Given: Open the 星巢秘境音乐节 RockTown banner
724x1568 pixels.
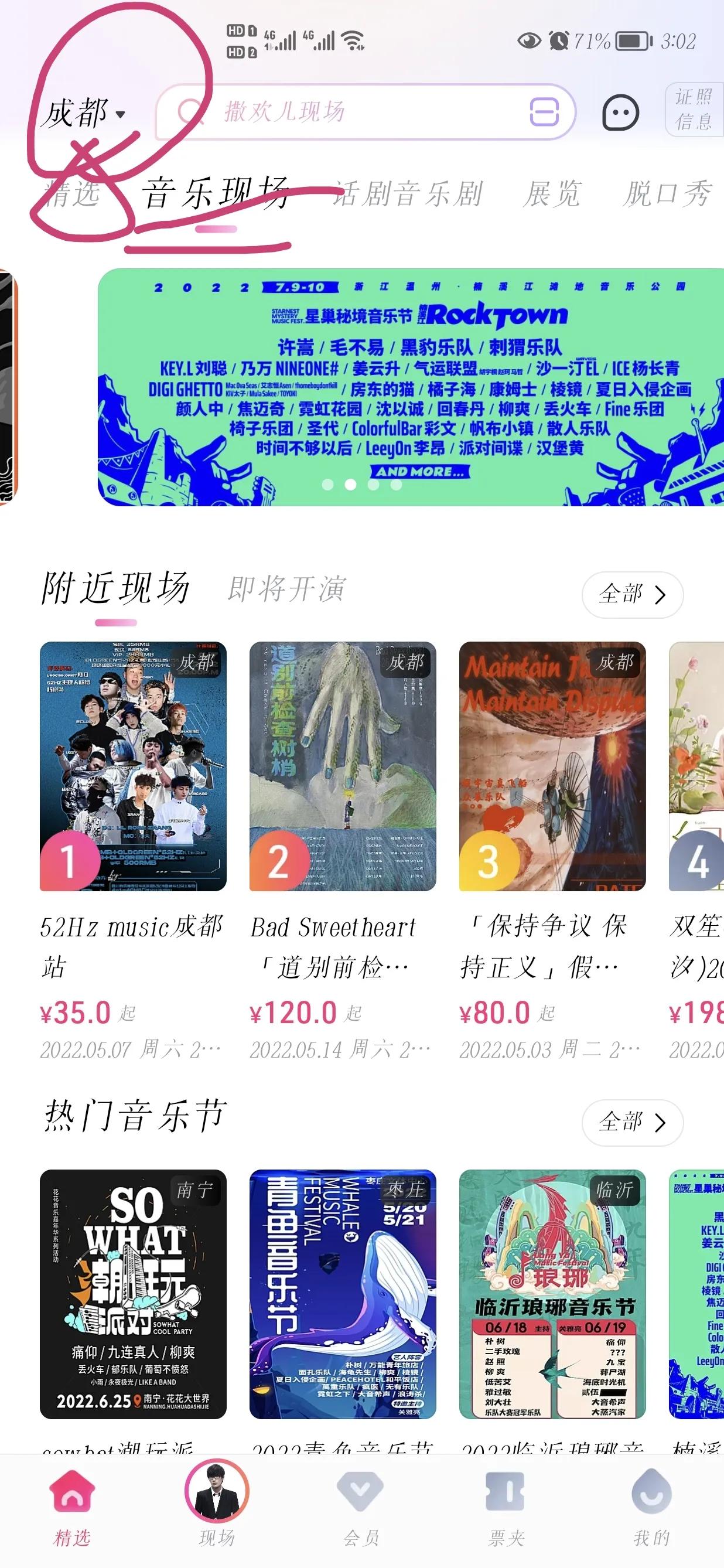Looking at the screenshot, I should (411, 387).
